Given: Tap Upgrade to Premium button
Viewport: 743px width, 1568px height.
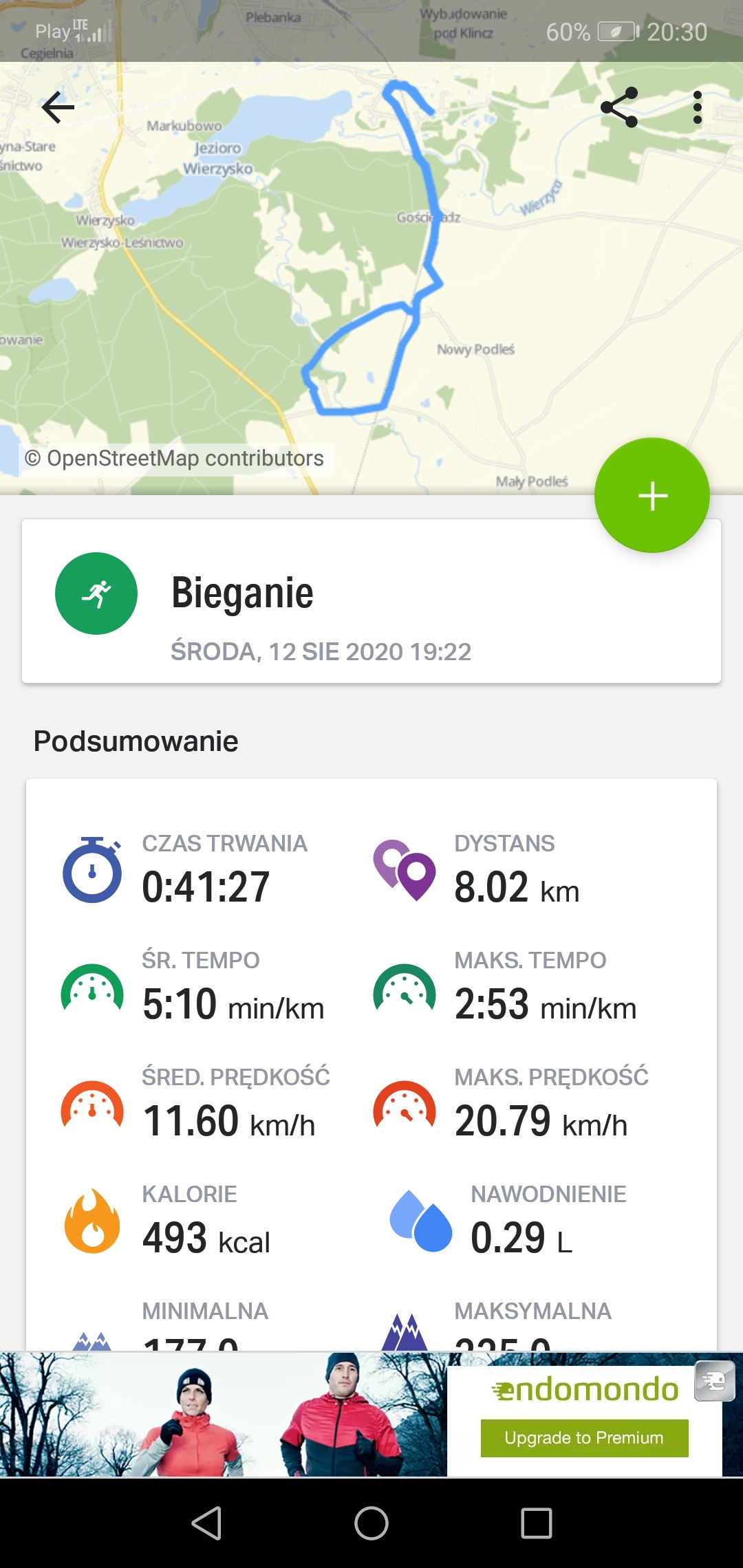Looking at the screenshot, I should click(x=584, y=1437).
